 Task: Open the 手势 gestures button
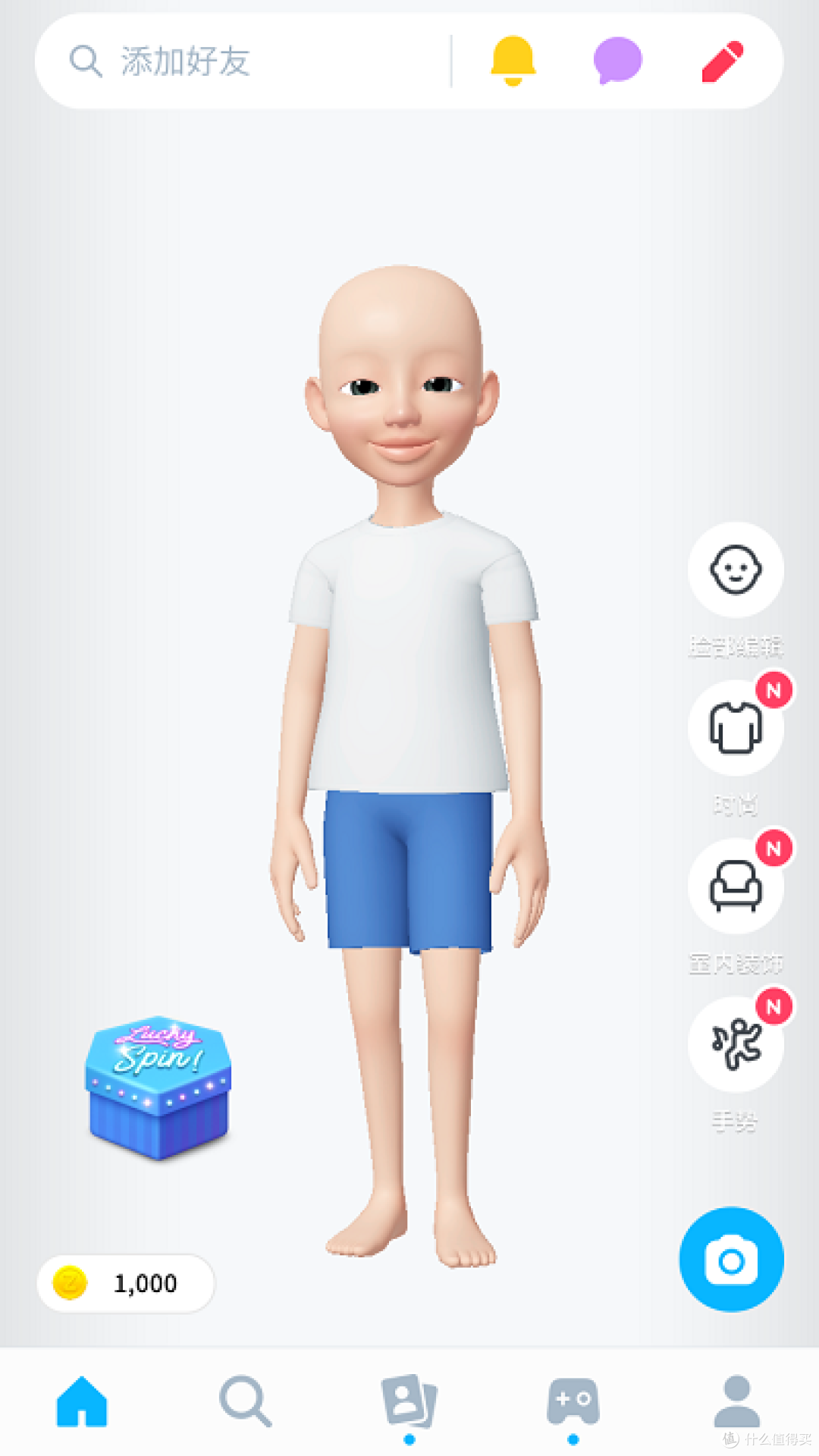click(736, 1044)
